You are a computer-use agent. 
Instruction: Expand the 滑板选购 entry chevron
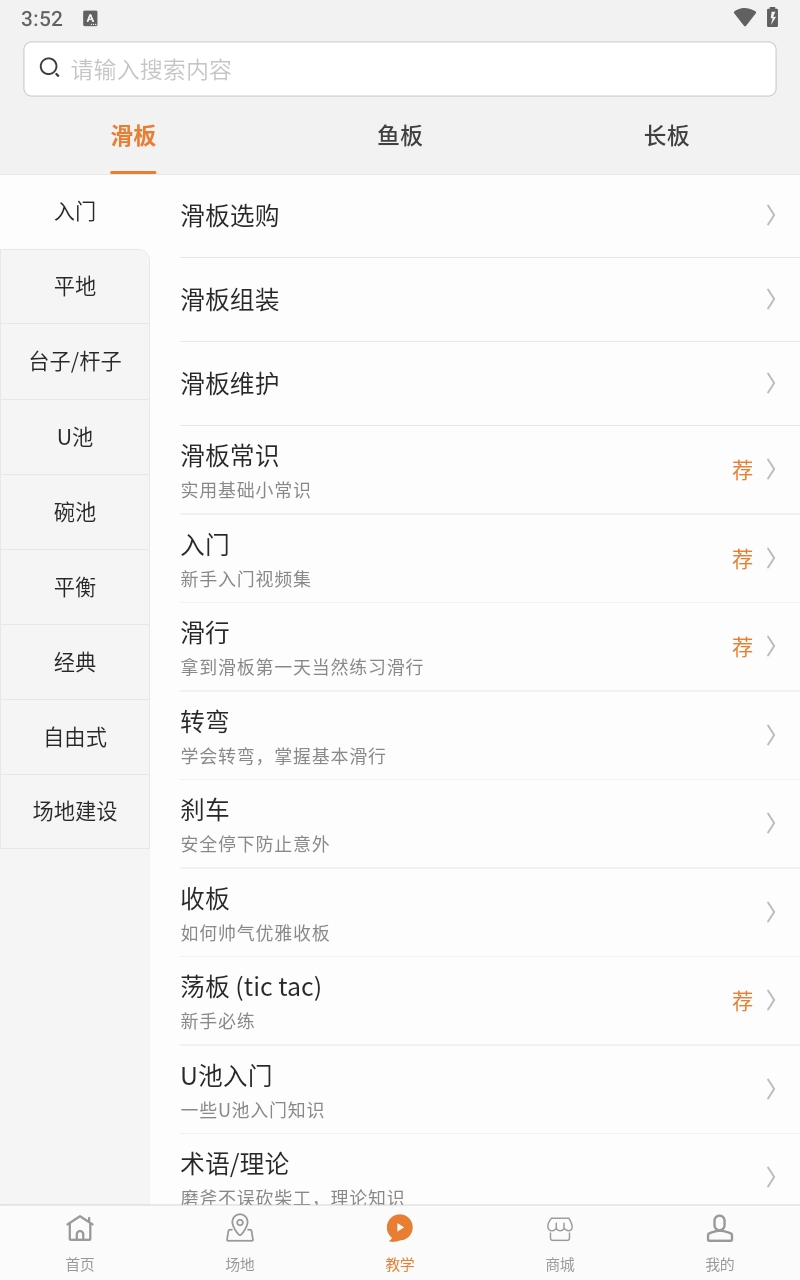pyautogui.click(x=770, y=215)
